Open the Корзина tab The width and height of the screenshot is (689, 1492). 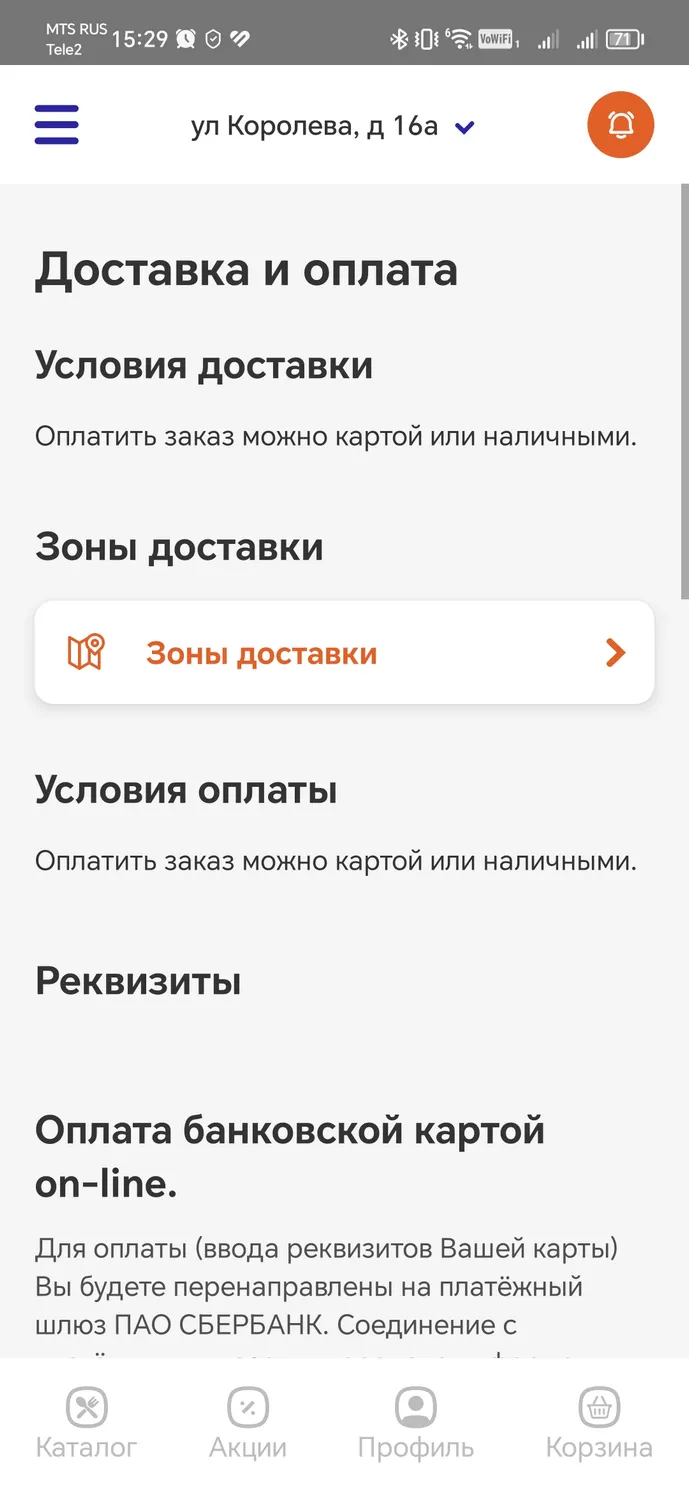(599, 1425)
